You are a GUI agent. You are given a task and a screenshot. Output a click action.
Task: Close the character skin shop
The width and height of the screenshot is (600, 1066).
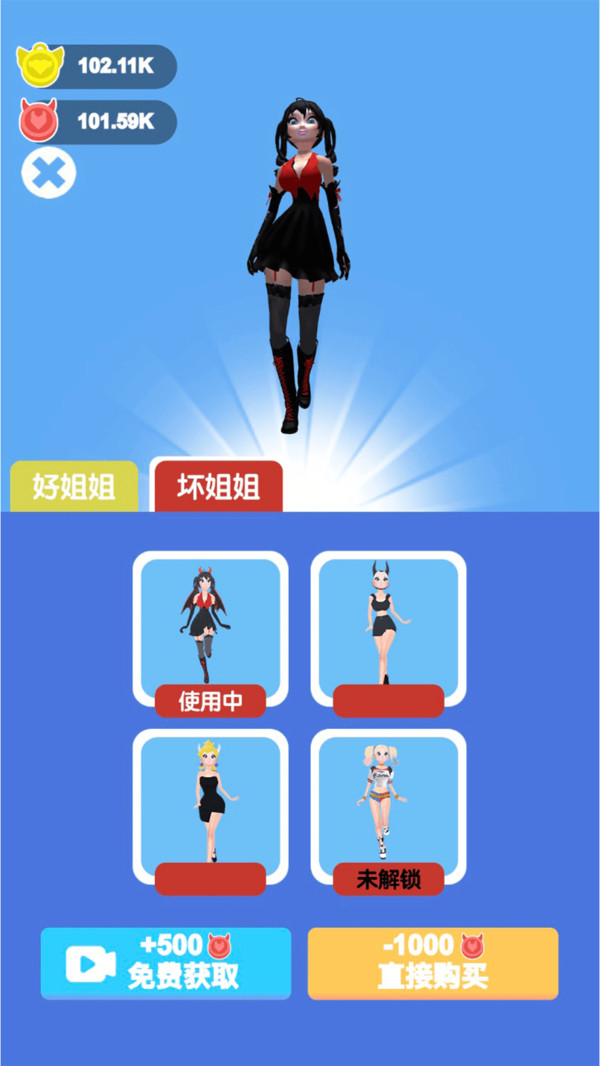(48, 174)
